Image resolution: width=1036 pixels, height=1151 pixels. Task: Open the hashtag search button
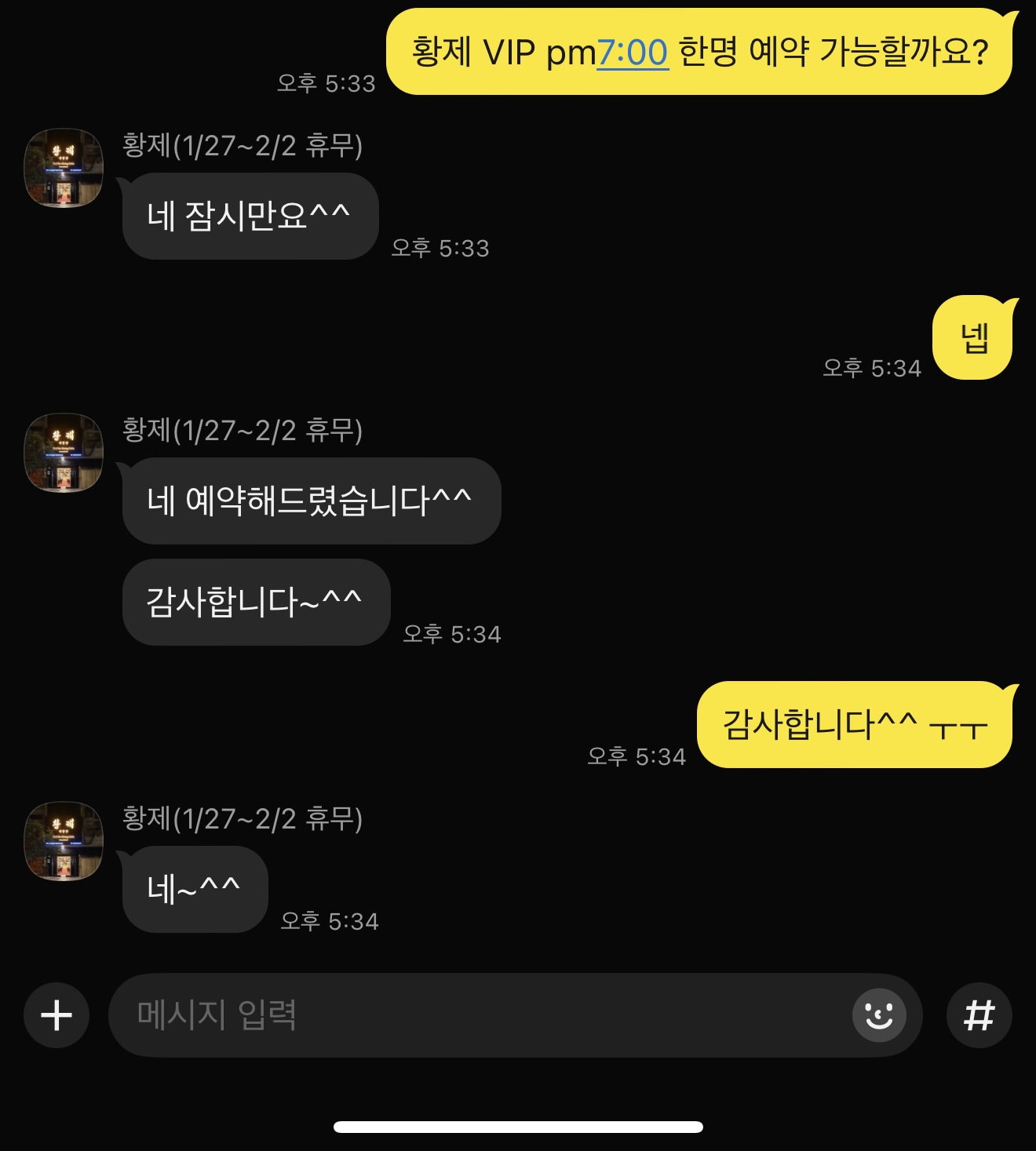pyautogui.click(x=979, y=1015)
